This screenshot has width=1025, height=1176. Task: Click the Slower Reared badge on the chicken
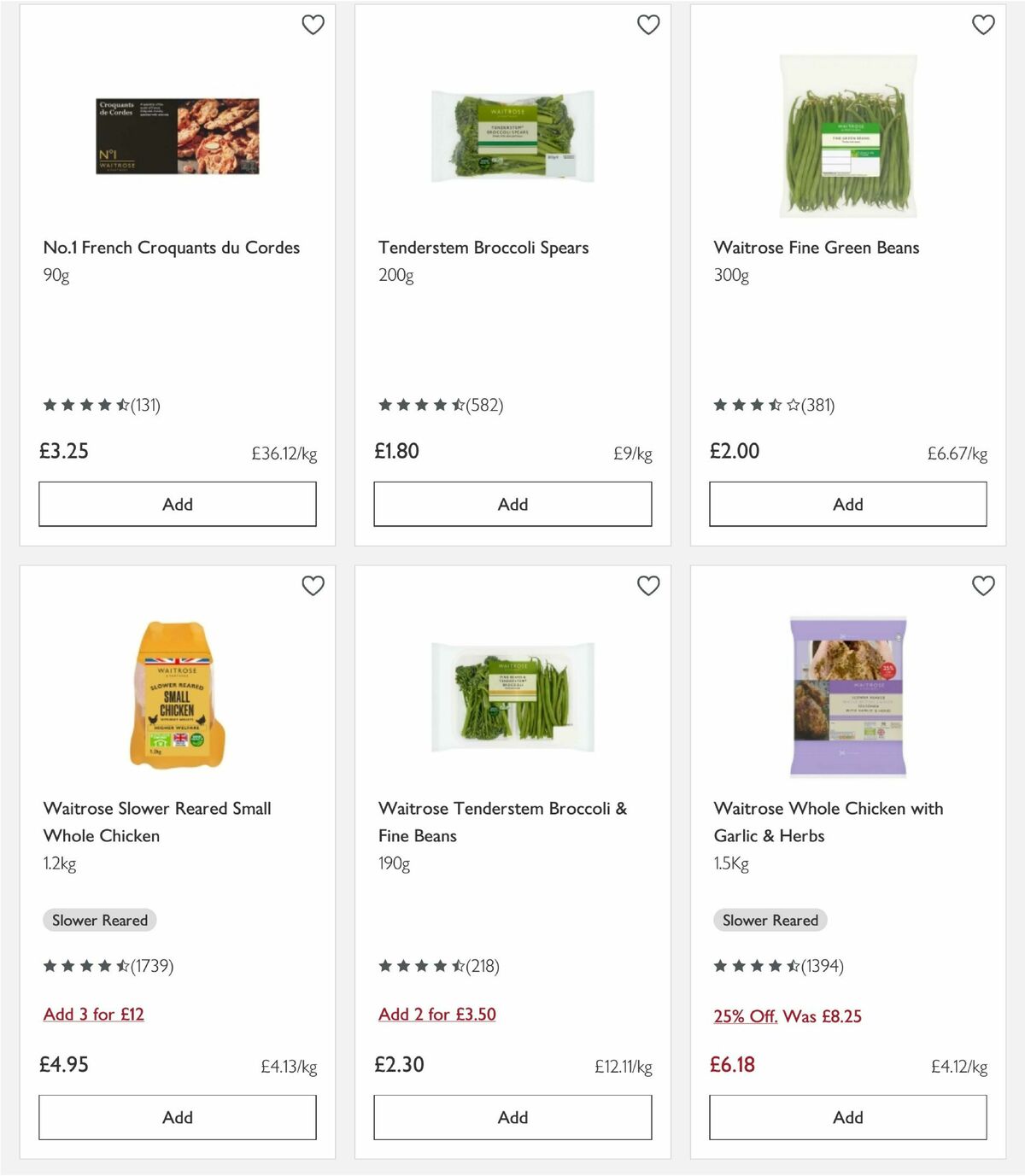99,920
